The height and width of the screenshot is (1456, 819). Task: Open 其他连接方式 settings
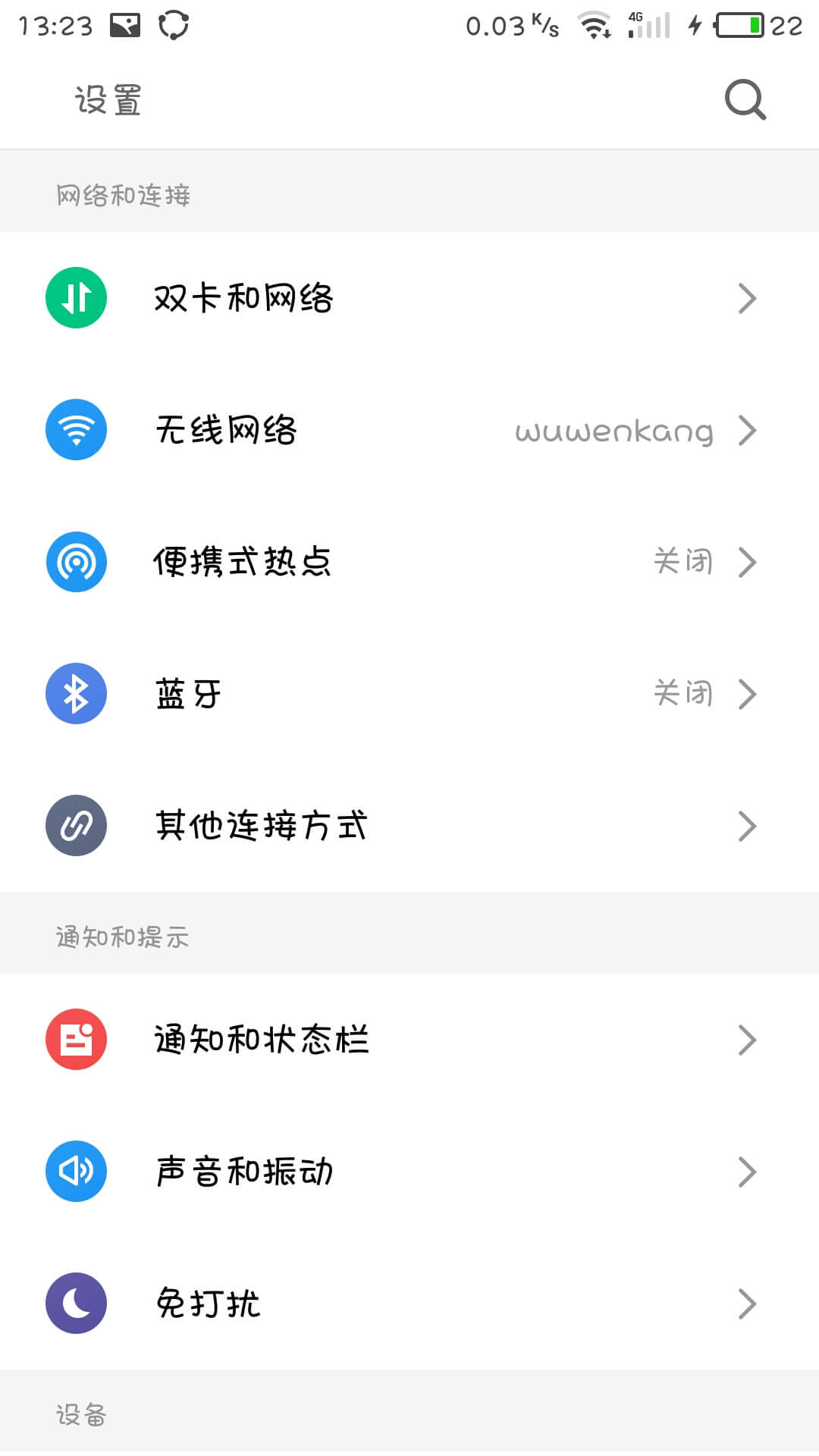tap(409, 826)
